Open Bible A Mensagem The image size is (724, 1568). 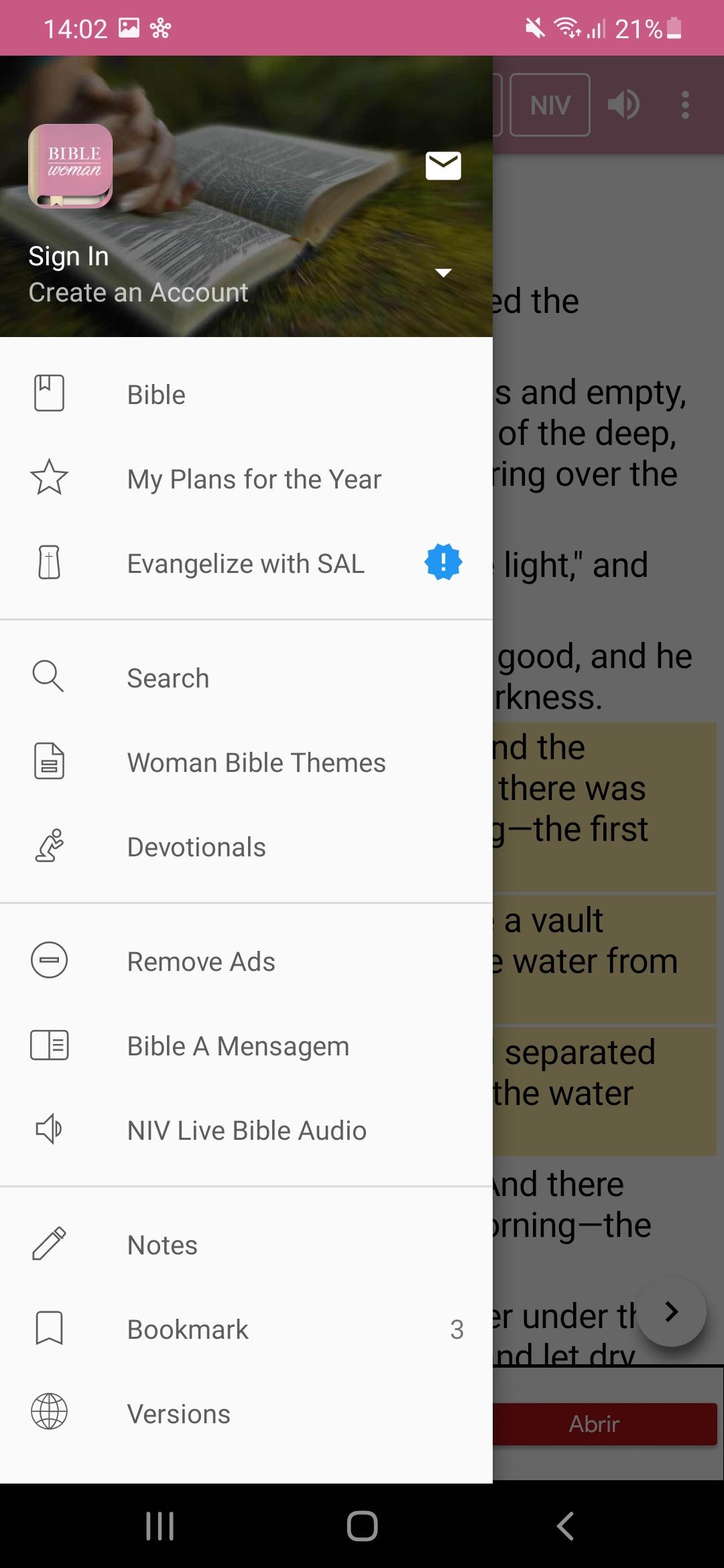point(246,1046)
